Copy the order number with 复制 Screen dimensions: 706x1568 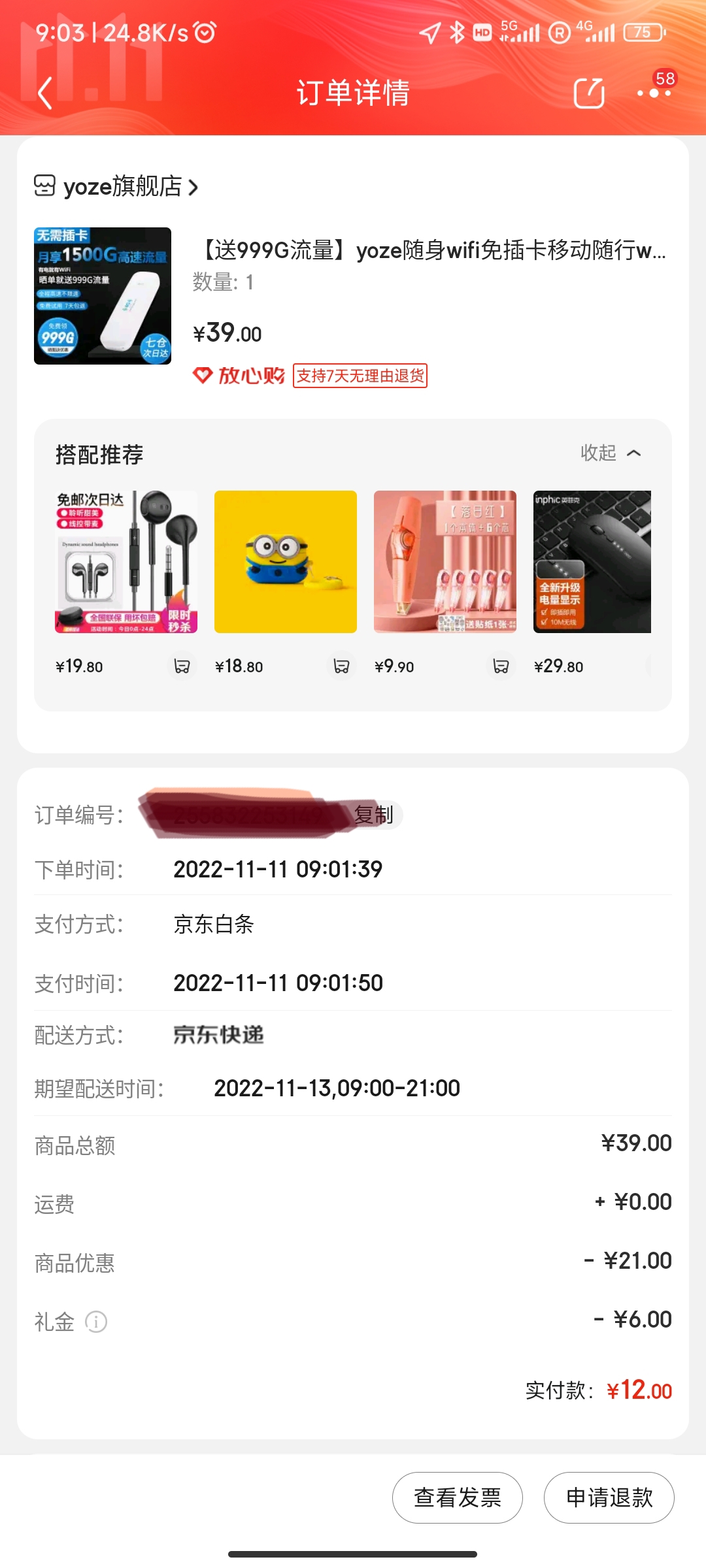[x=374, y=815]
